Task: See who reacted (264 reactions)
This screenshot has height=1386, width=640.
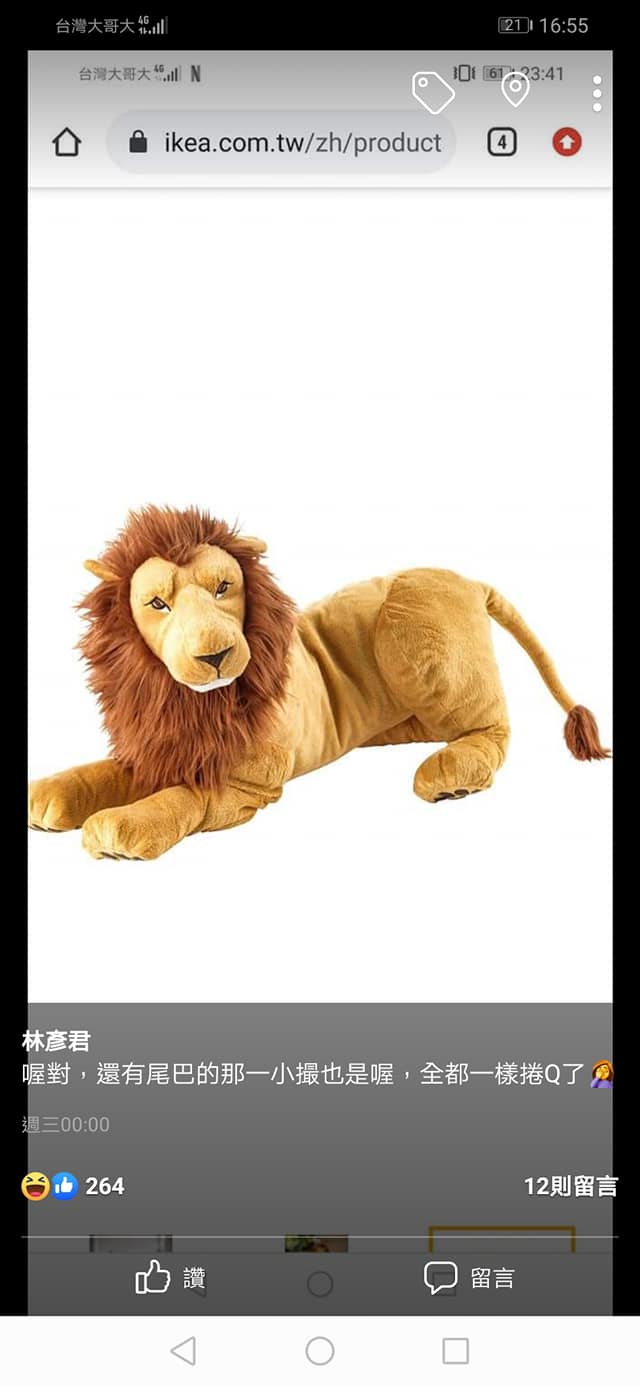Action: click(74, 1186)
